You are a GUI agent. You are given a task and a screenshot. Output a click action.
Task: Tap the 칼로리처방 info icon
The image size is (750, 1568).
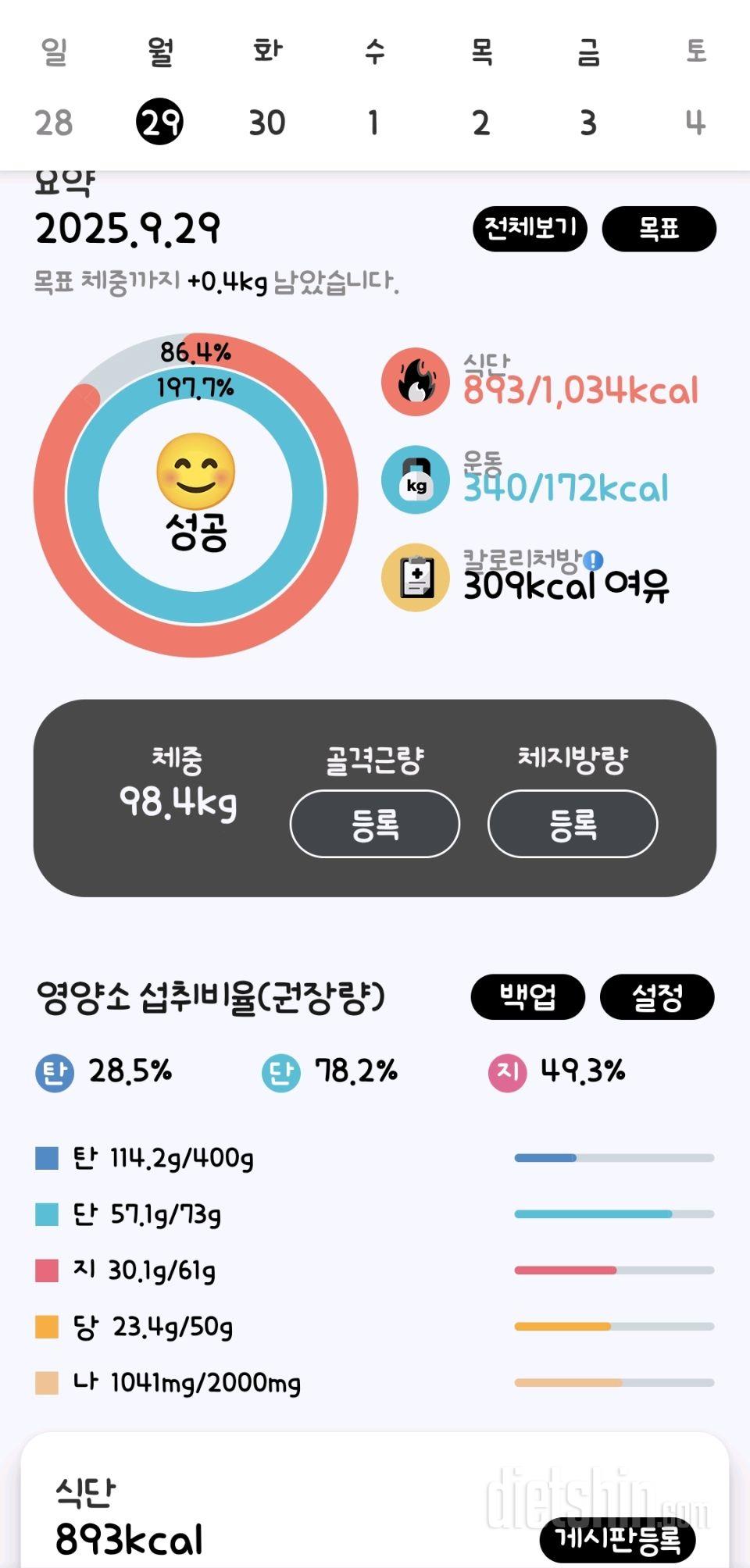pos(594,560)
